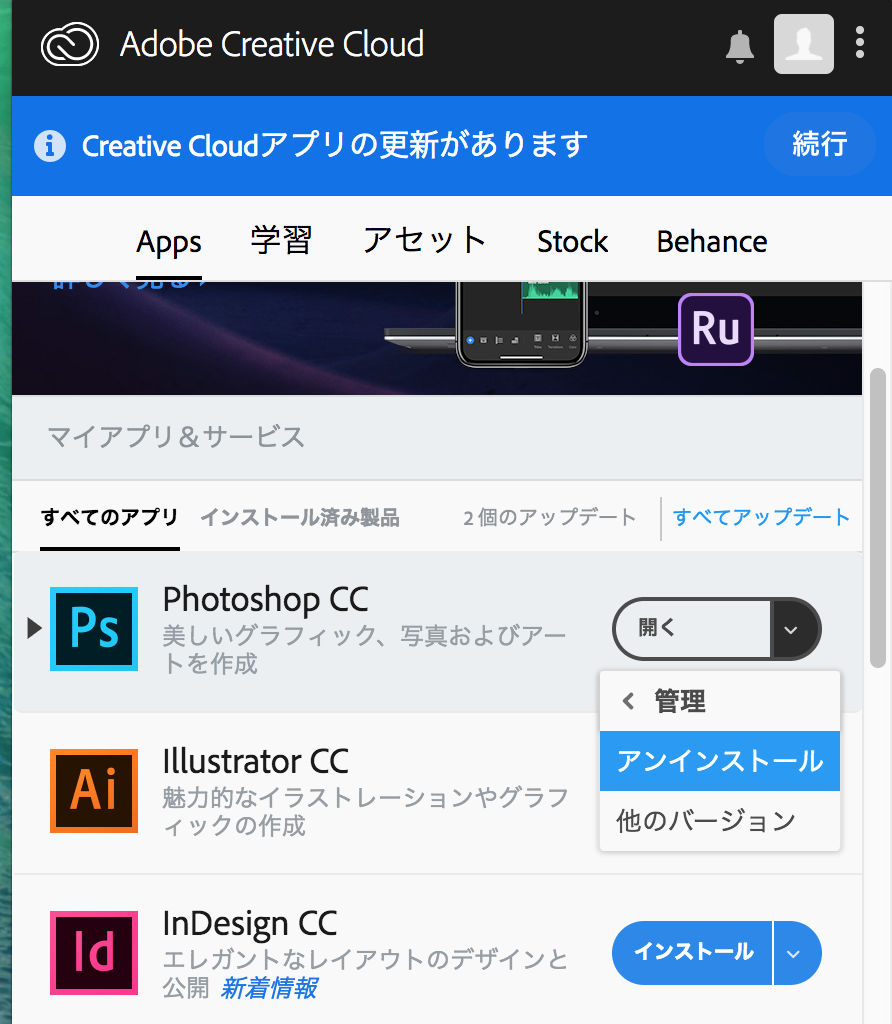The width and height of the screenshot is (892, 1024).
Task: Tap 続行 to continue the update
Action: (x=819, y=144)
